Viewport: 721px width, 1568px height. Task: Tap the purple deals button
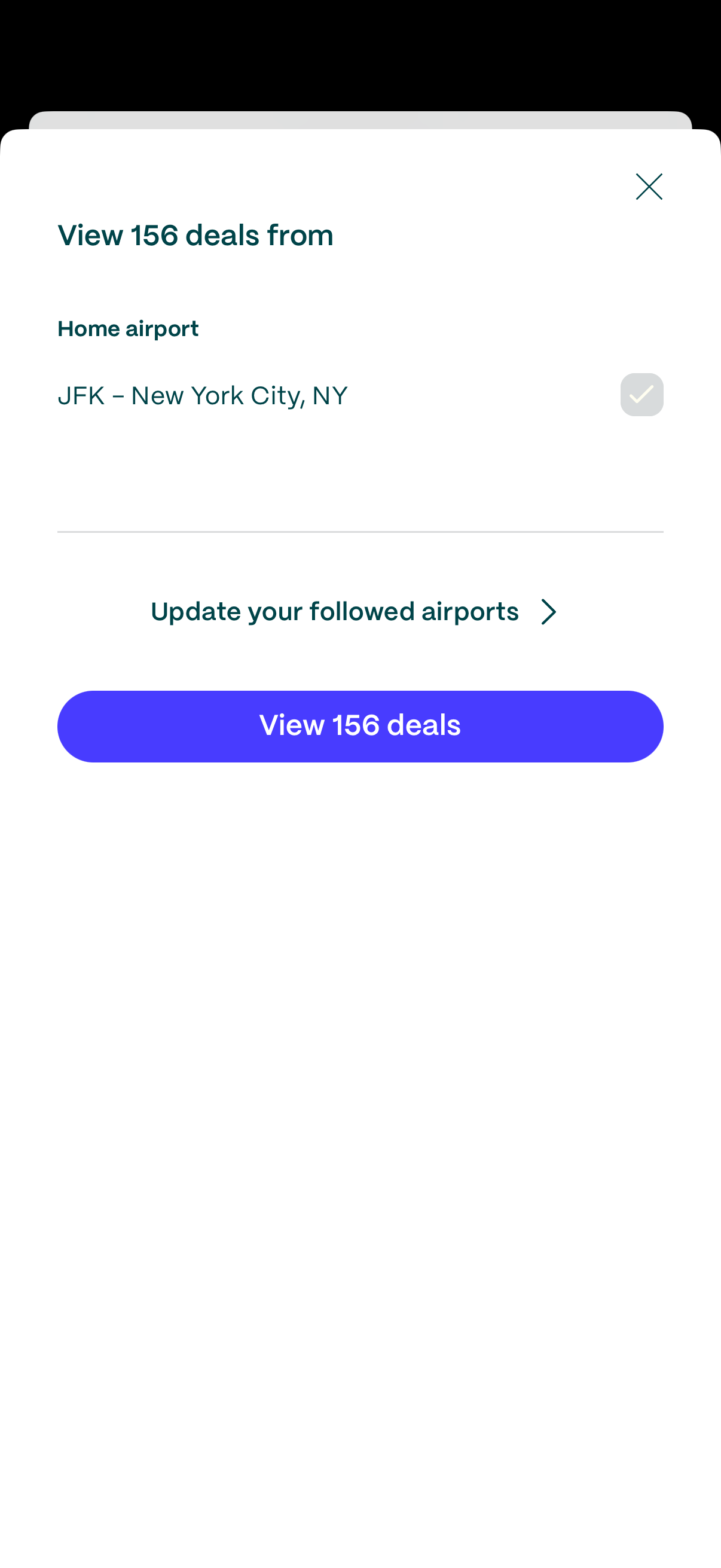click(360, 725)
